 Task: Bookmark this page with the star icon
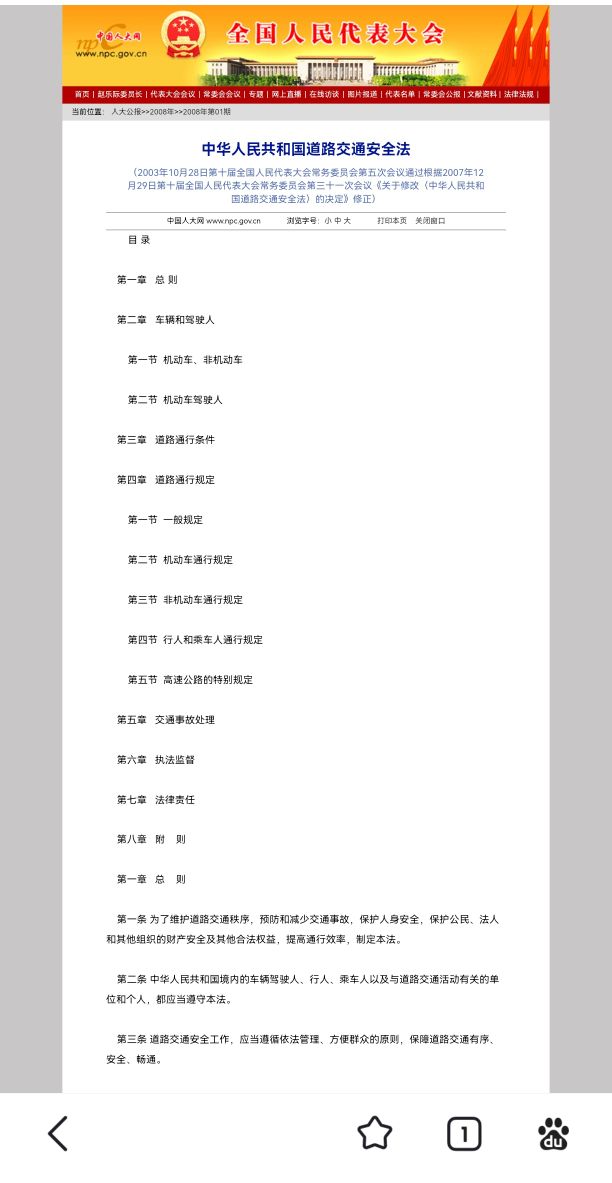click(374, 1133)
